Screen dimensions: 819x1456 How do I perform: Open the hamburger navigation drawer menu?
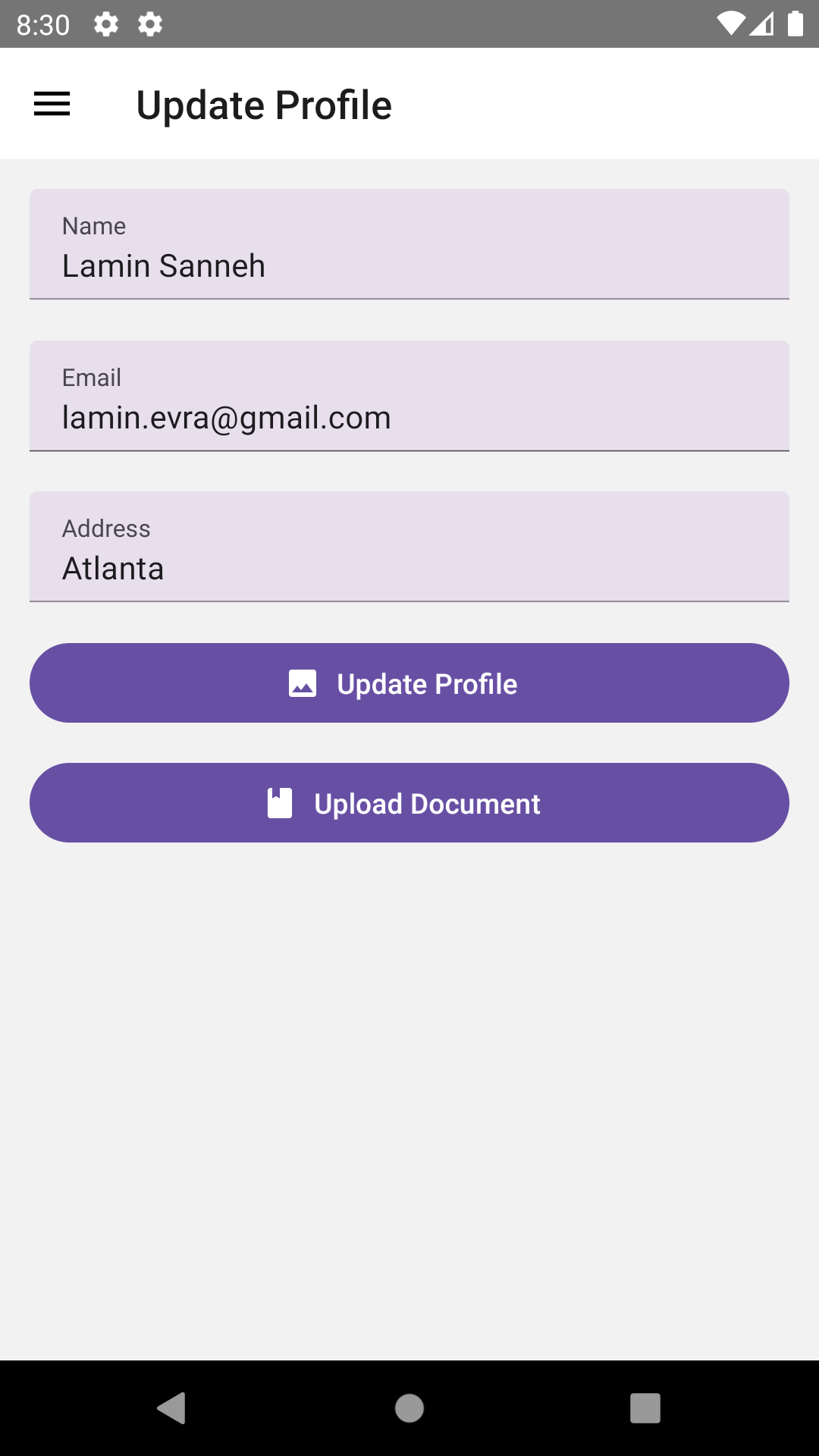tap(52, 105)
